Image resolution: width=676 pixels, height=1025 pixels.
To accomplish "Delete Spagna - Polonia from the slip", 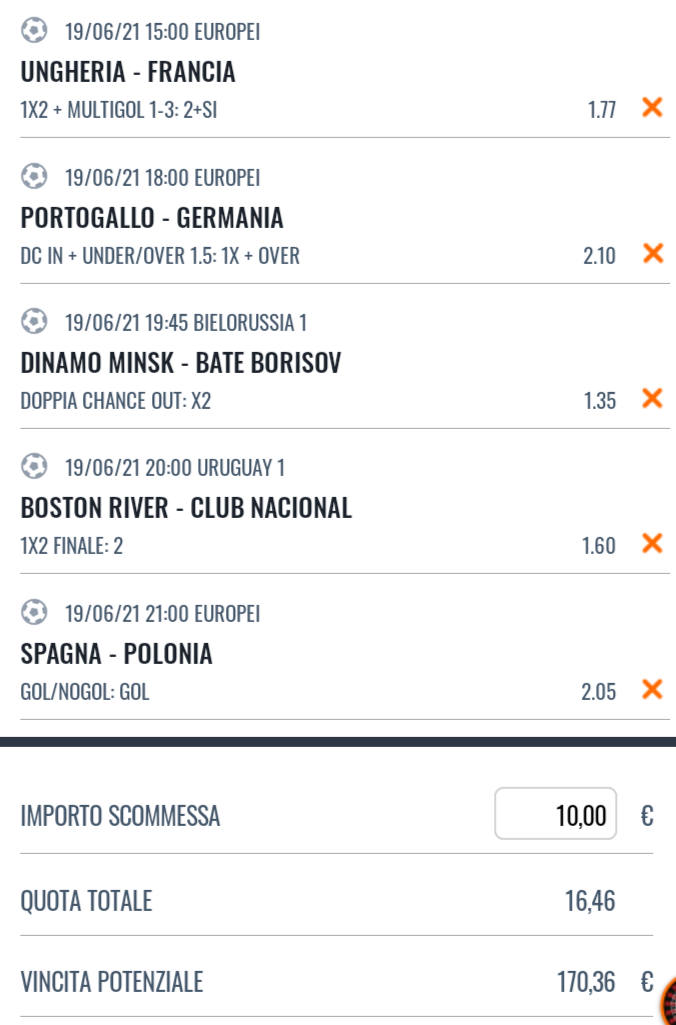I will [x=652, y=689].
